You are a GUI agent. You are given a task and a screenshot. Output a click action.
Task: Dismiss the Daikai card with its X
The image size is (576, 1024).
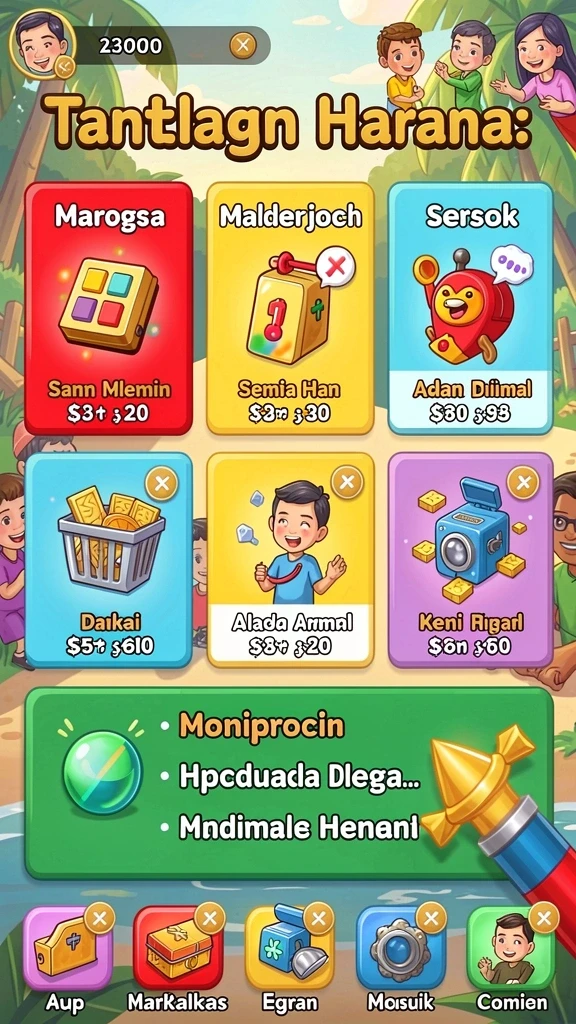[161, 484]
